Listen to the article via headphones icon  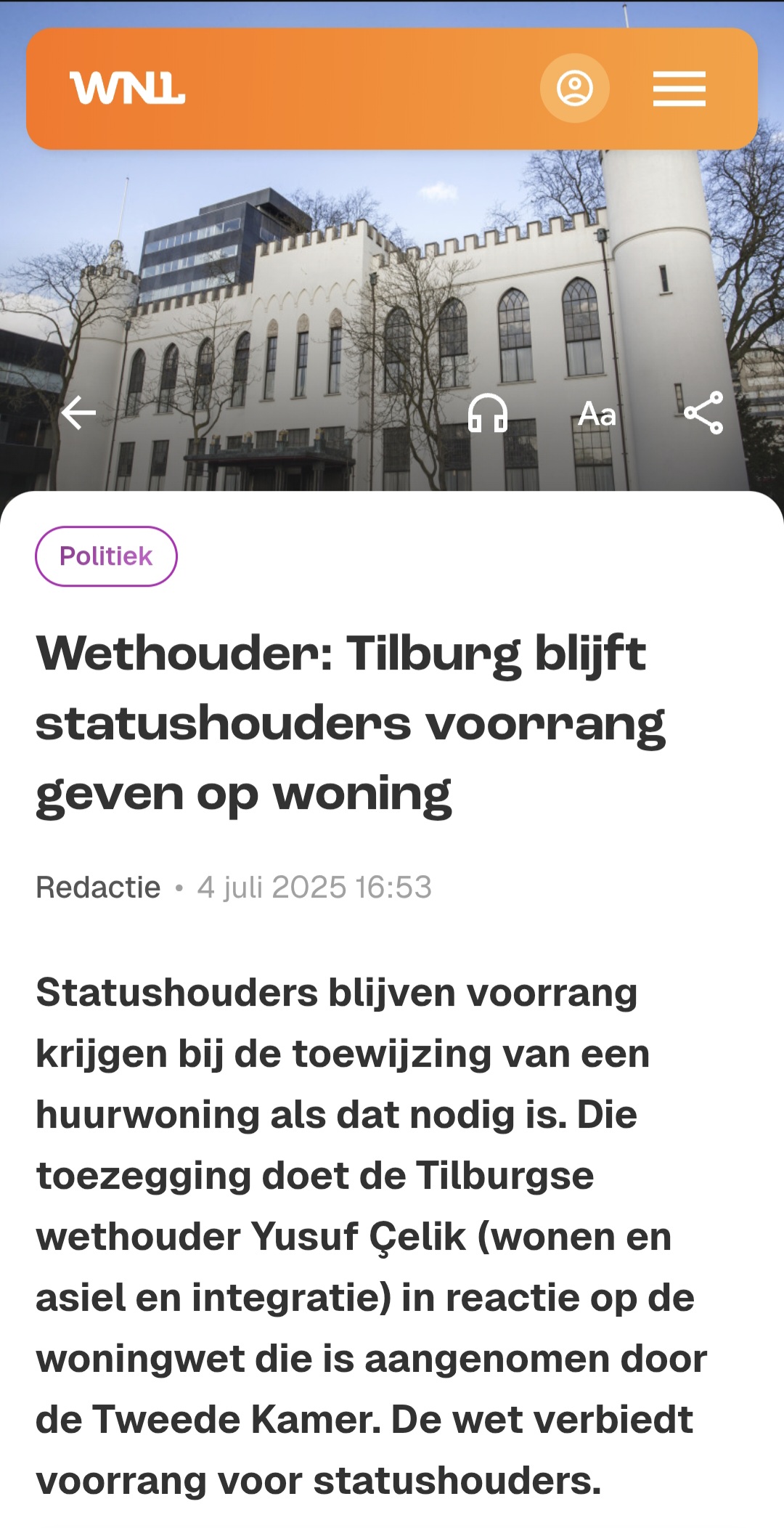tap(488, 413)
